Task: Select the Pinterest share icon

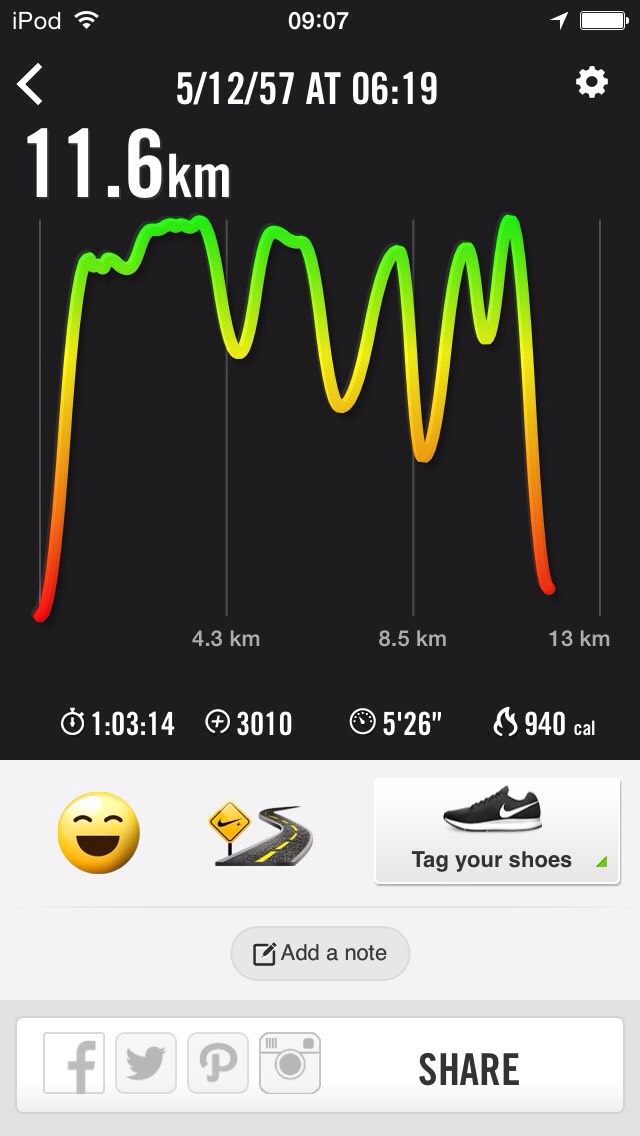Action: (218, 1063)
